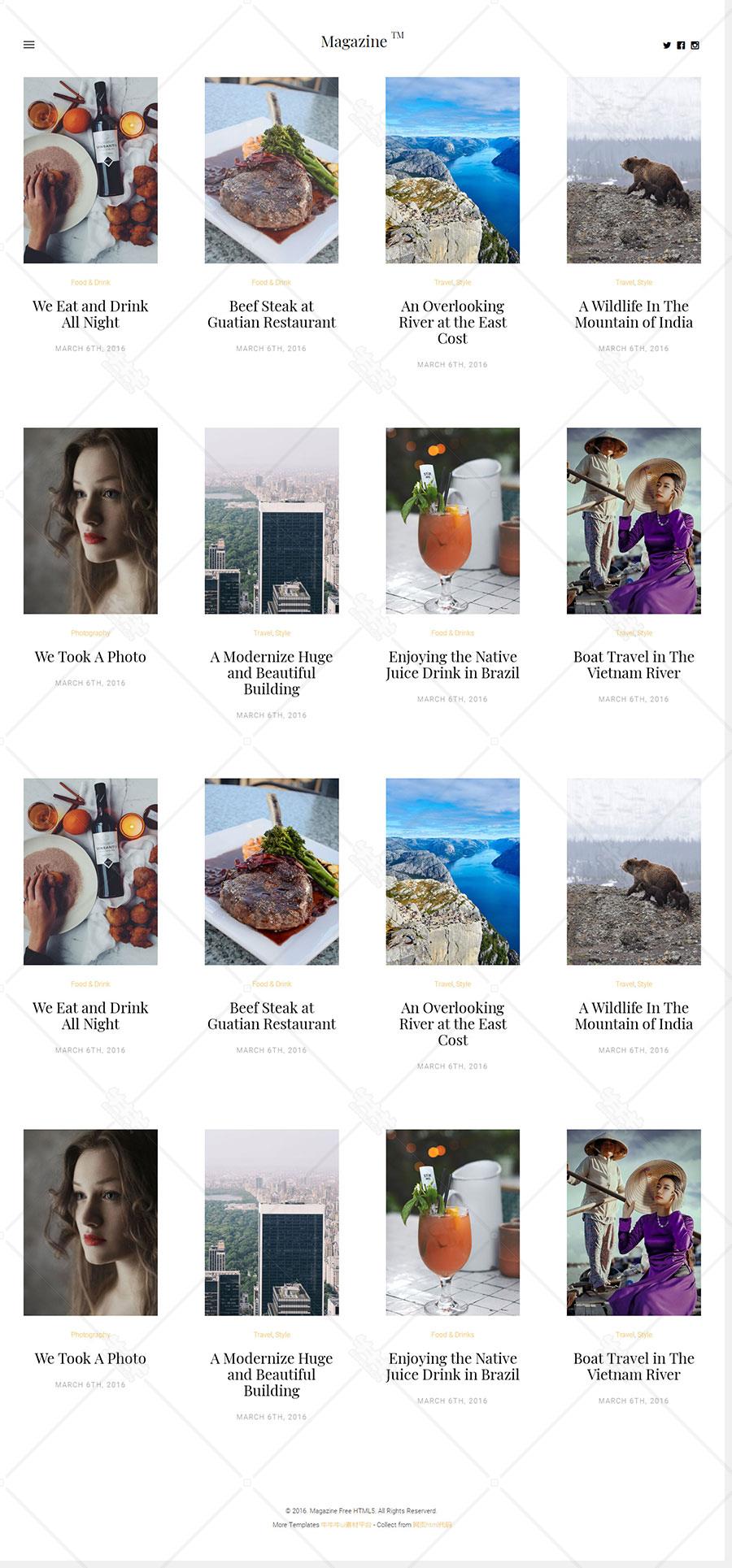
Task: Go to the Instagram profile
Action: point(695,46)
